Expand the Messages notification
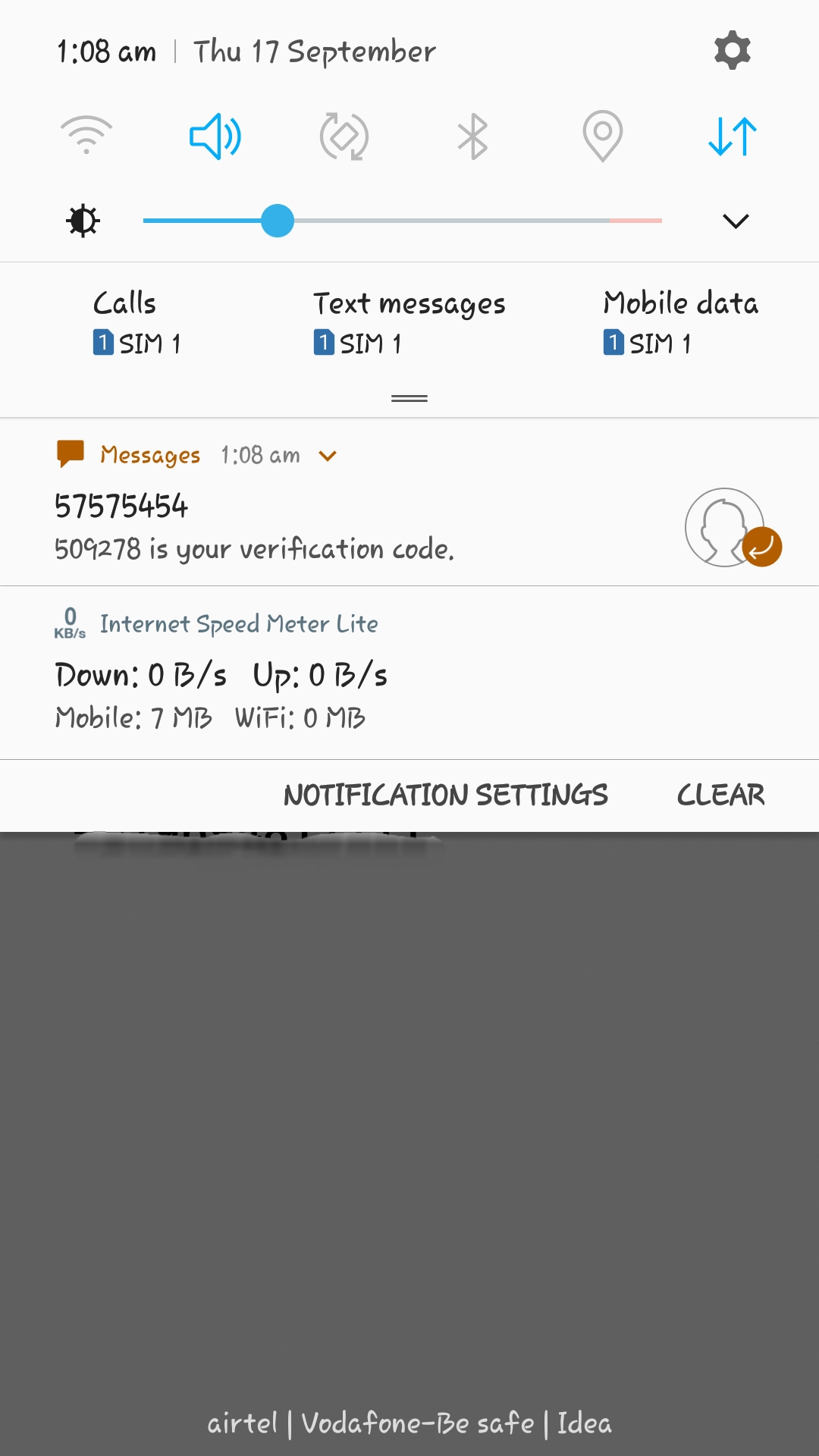 pos(328,455)
